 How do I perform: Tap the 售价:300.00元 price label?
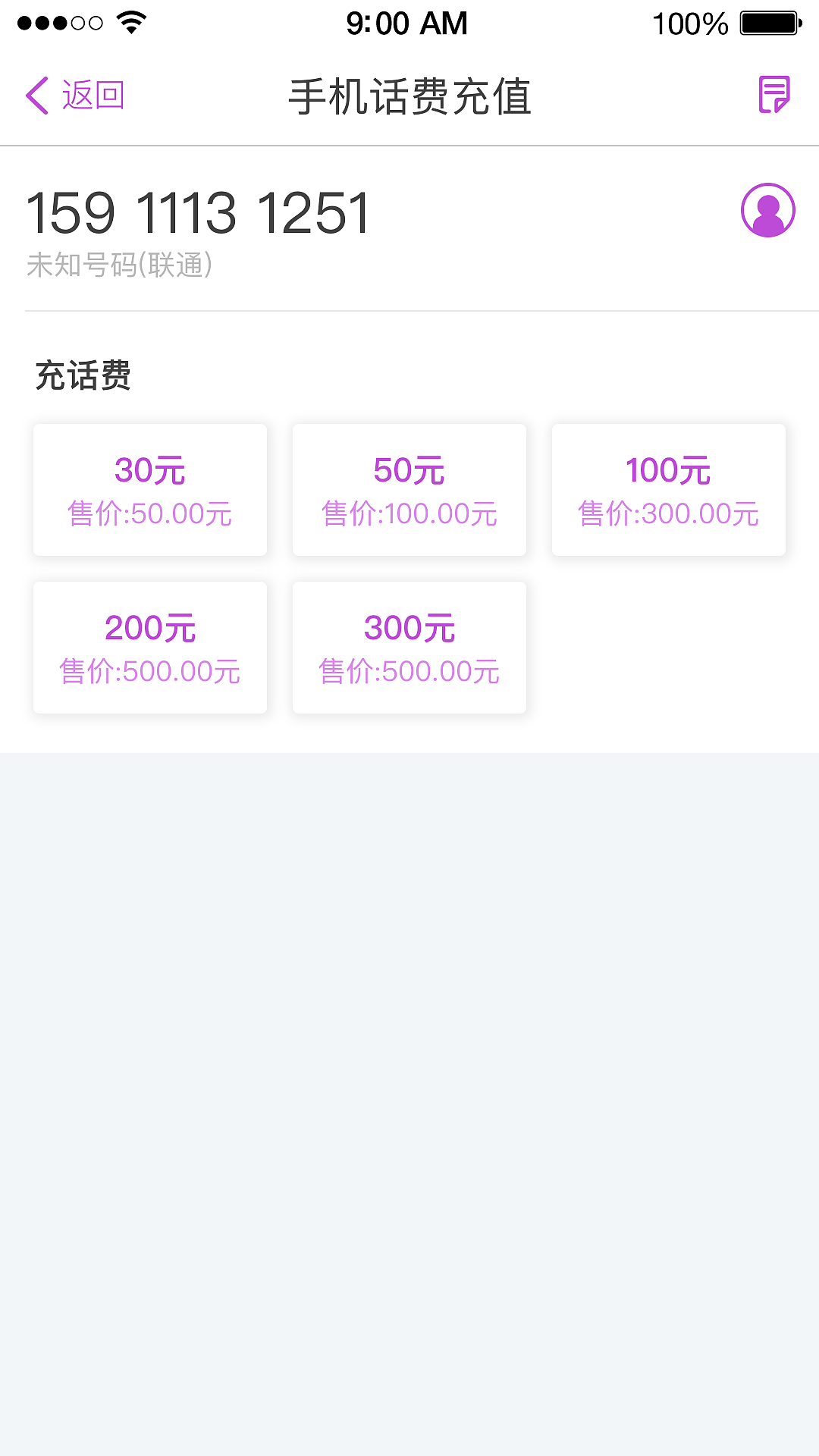669,513
